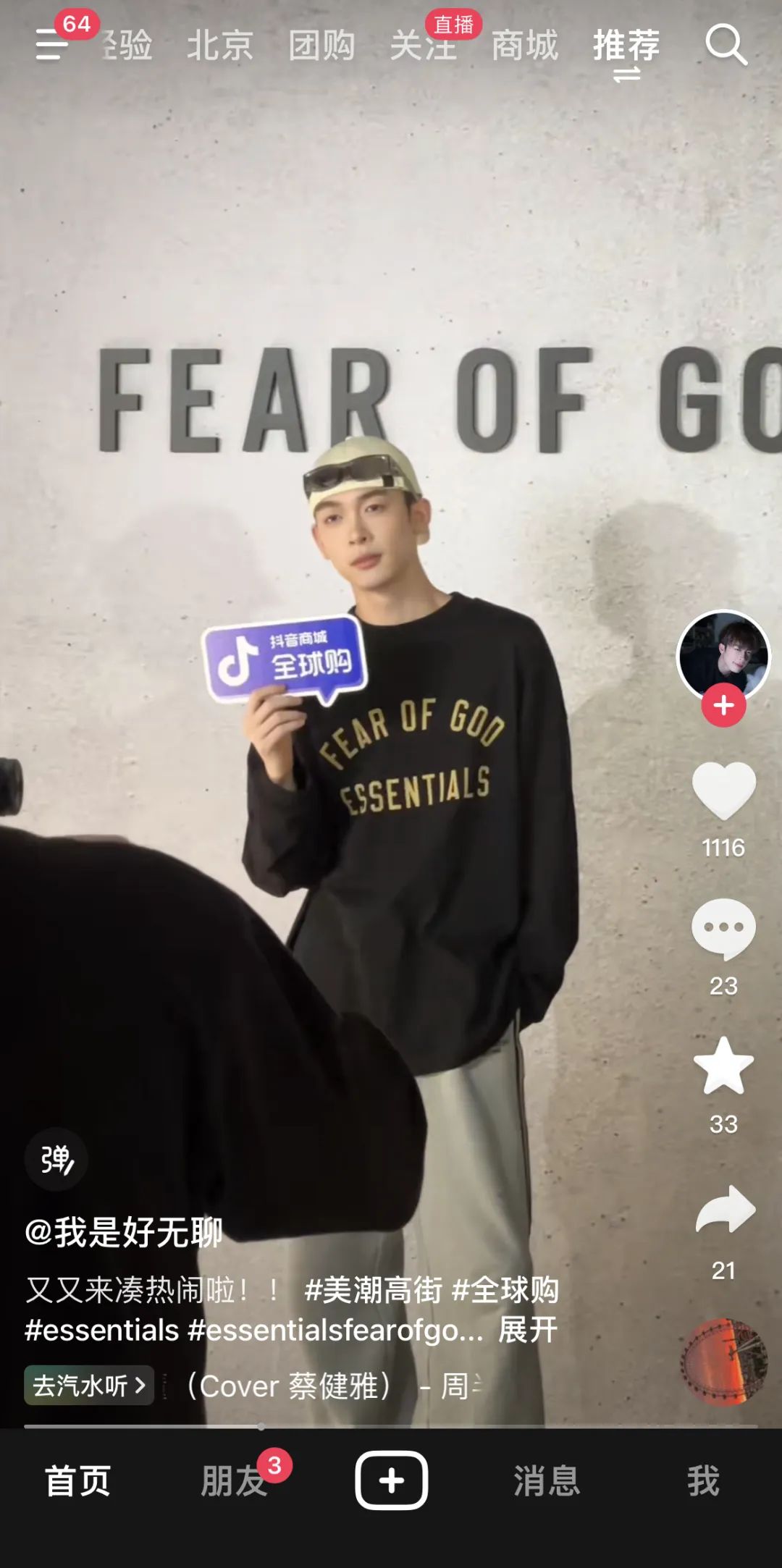Tap the 去汽水听 music chip
The height and width of the screenshot is (1568, 782).
88,1386
